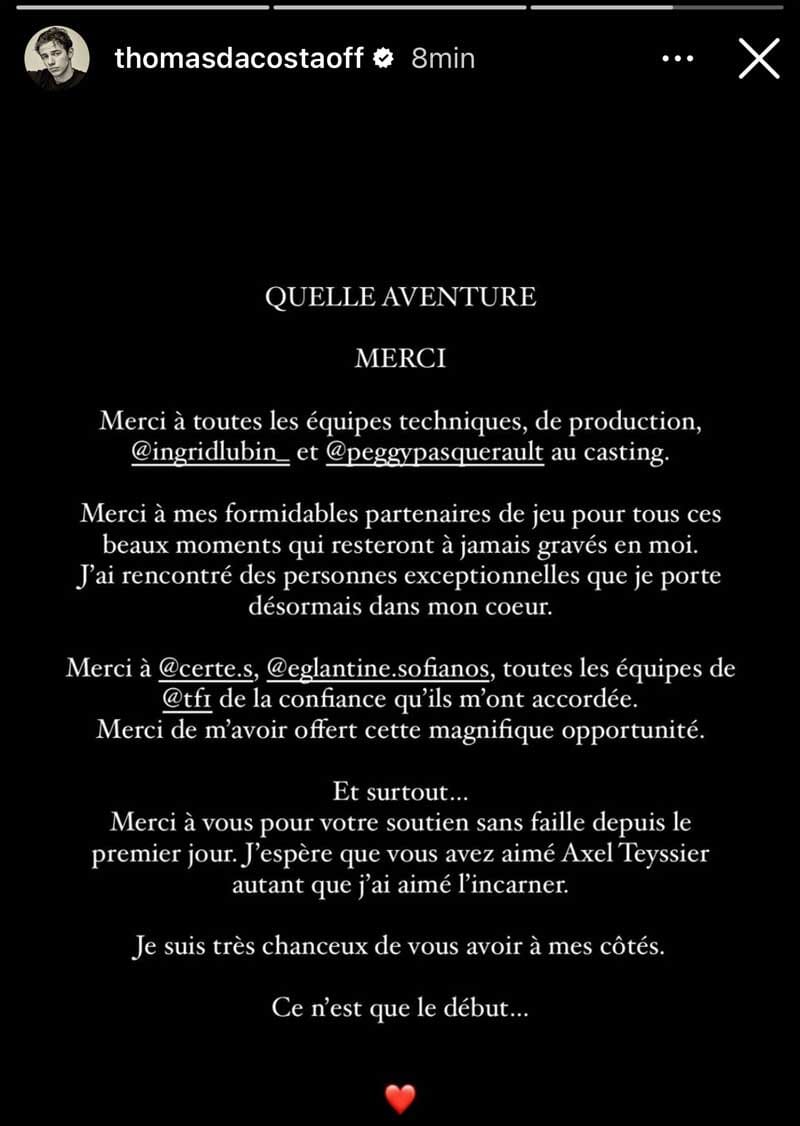Close the story viewer

point(759,59)
